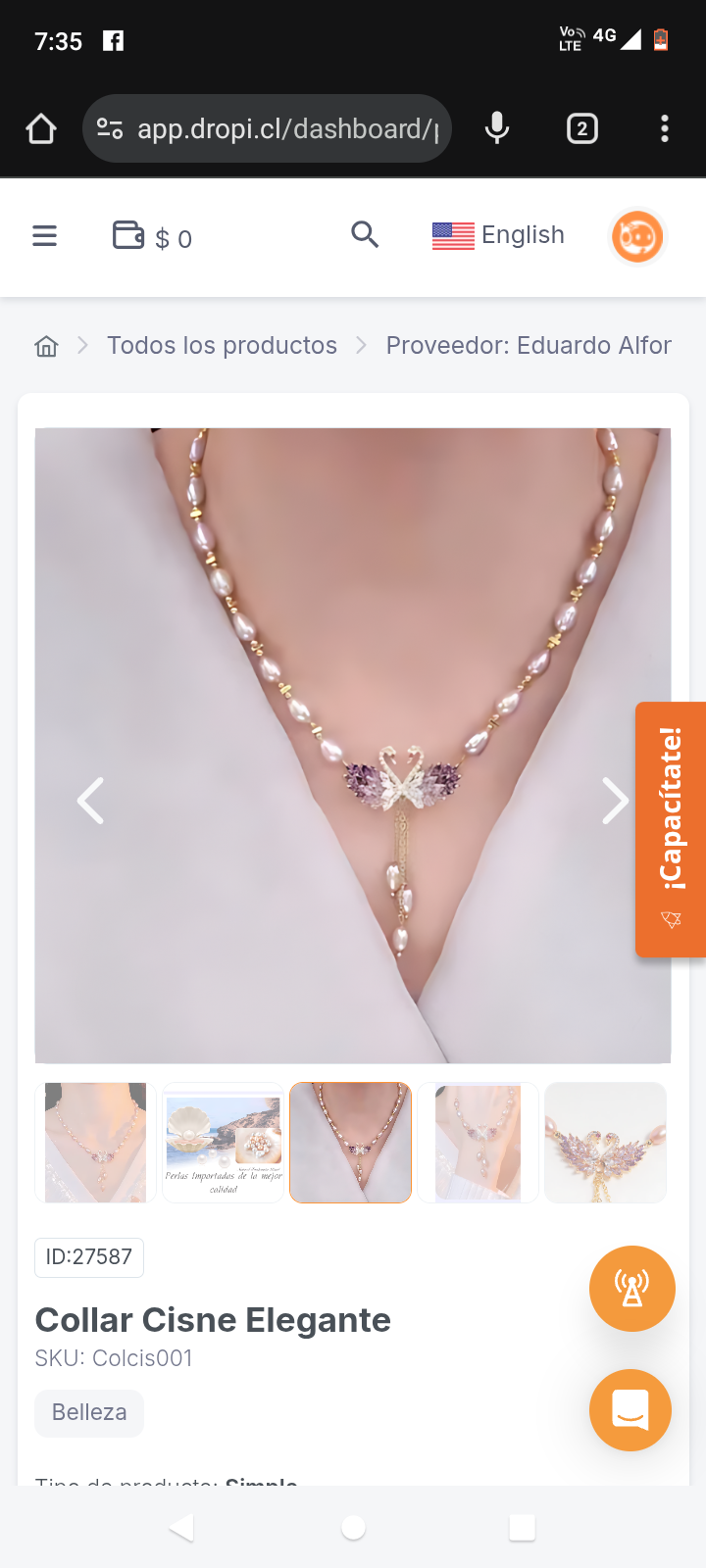Tap the address bar to edit URL
Screen dimensions: 706x1568
[289, 127]
